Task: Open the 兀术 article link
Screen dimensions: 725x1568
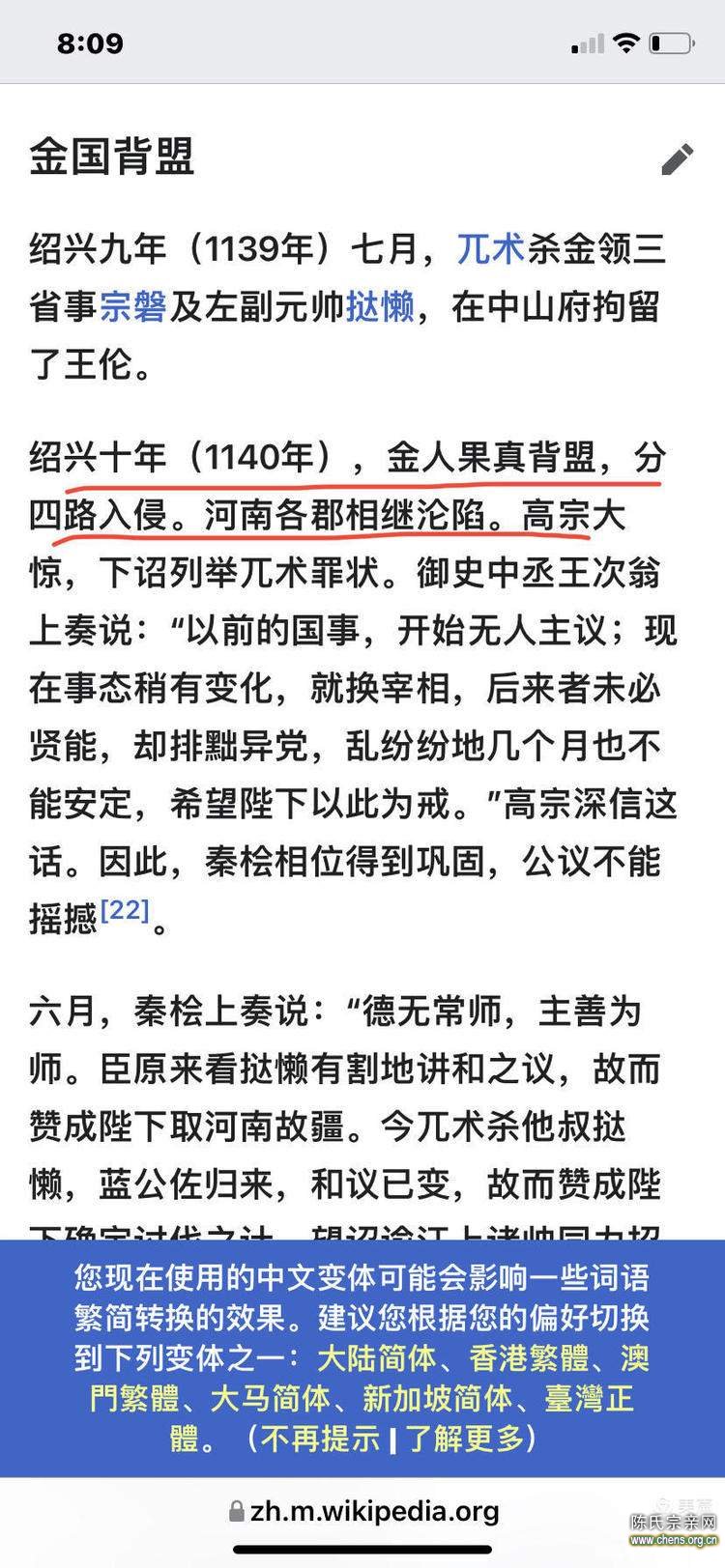Action: pyautogui.click(x=490, y=249)
